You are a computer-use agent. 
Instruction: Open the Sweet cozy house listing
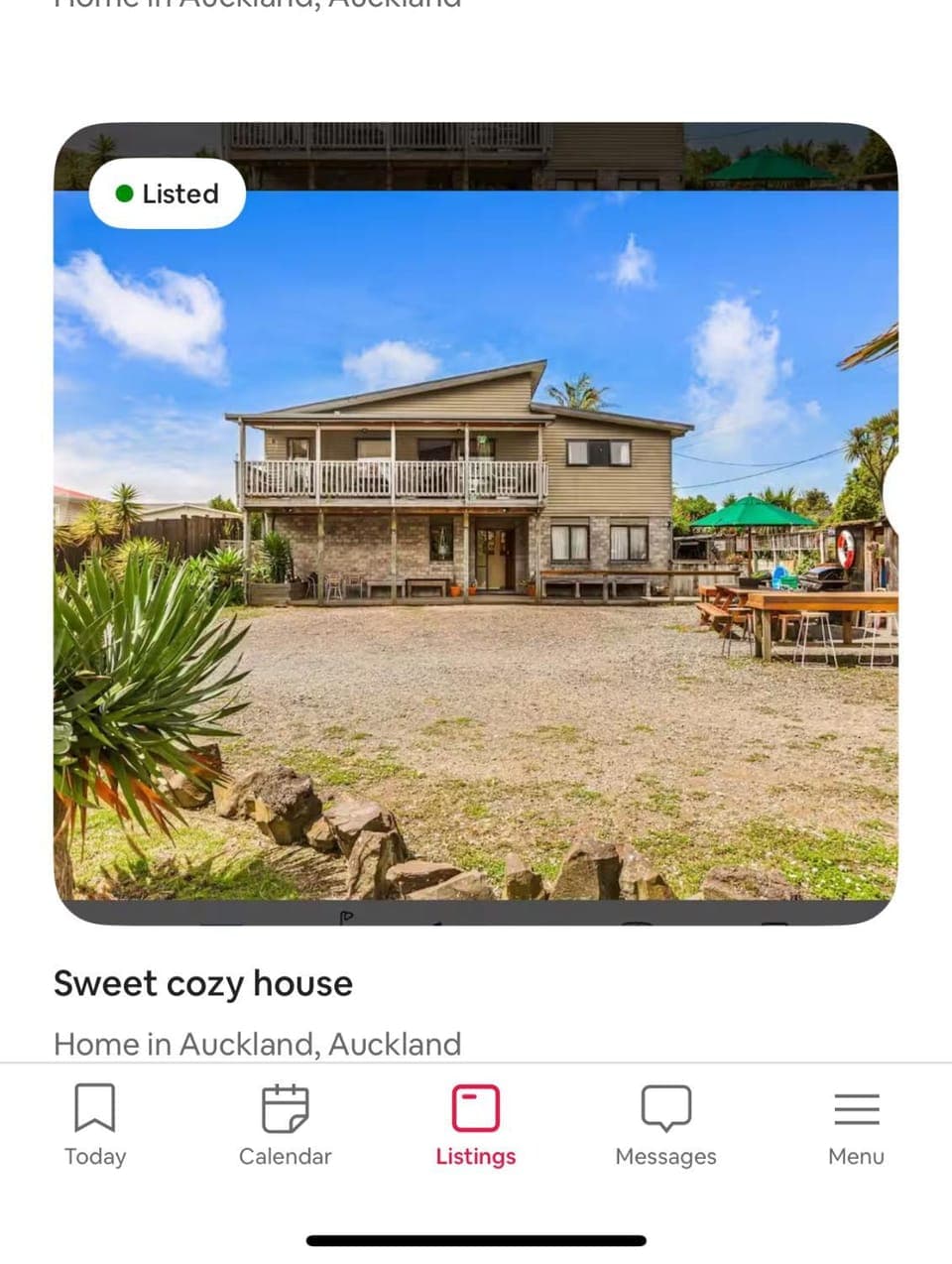click(x=202, y=983)
